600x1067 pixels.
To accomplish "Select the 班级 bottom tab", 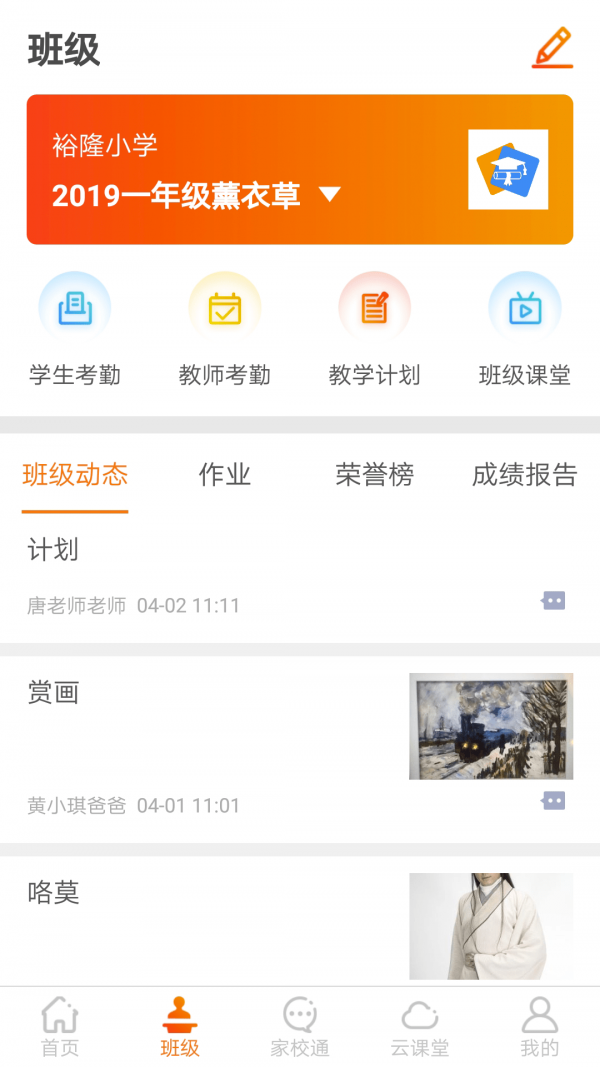I will click(180, 1027).
